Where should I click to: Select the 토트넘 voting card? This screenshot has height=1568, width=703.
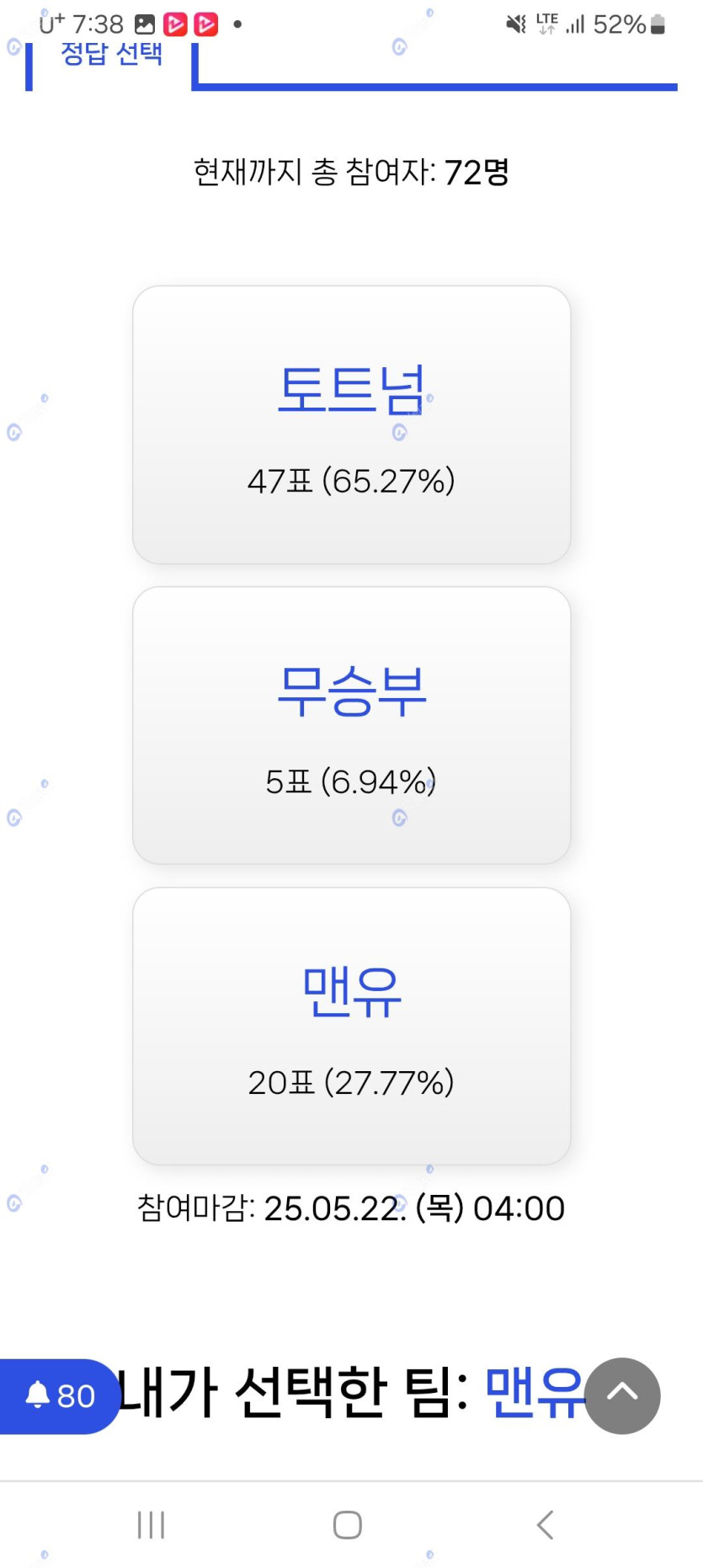(x=351, y=424)
